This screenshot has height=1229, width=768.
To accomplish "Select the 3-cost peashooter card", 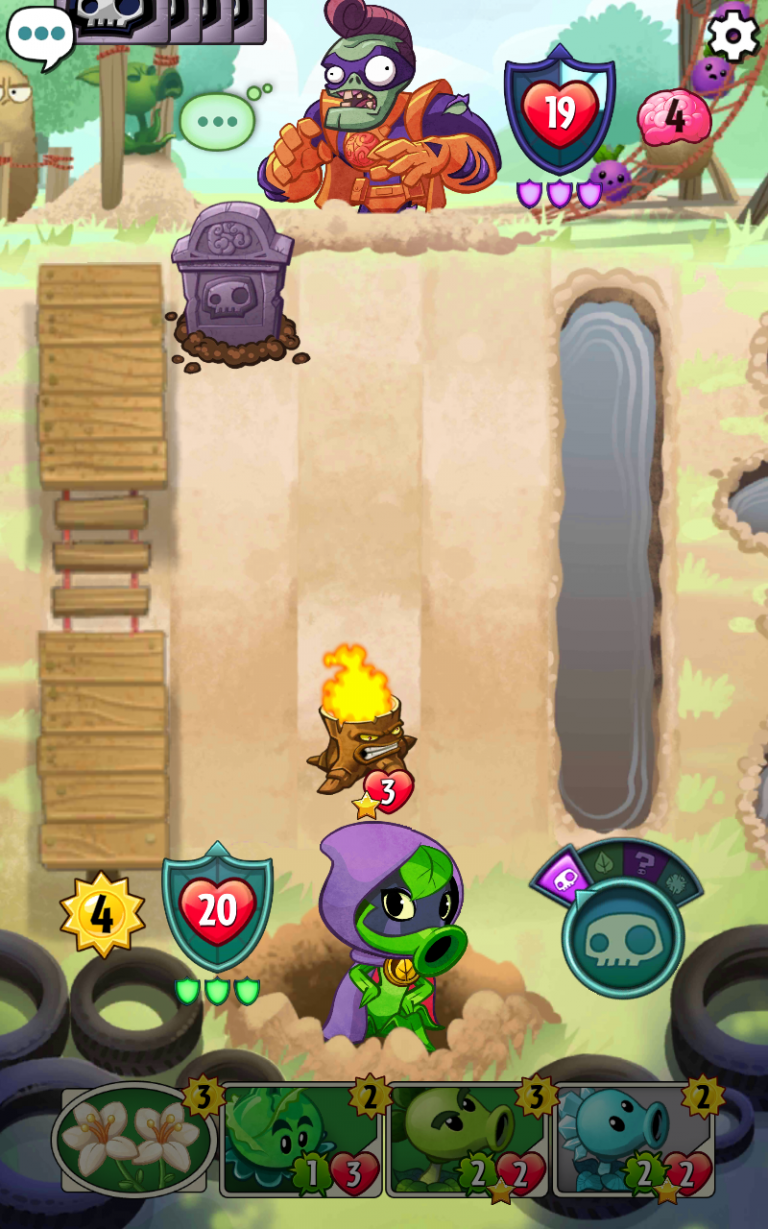I will [467, 1142].
